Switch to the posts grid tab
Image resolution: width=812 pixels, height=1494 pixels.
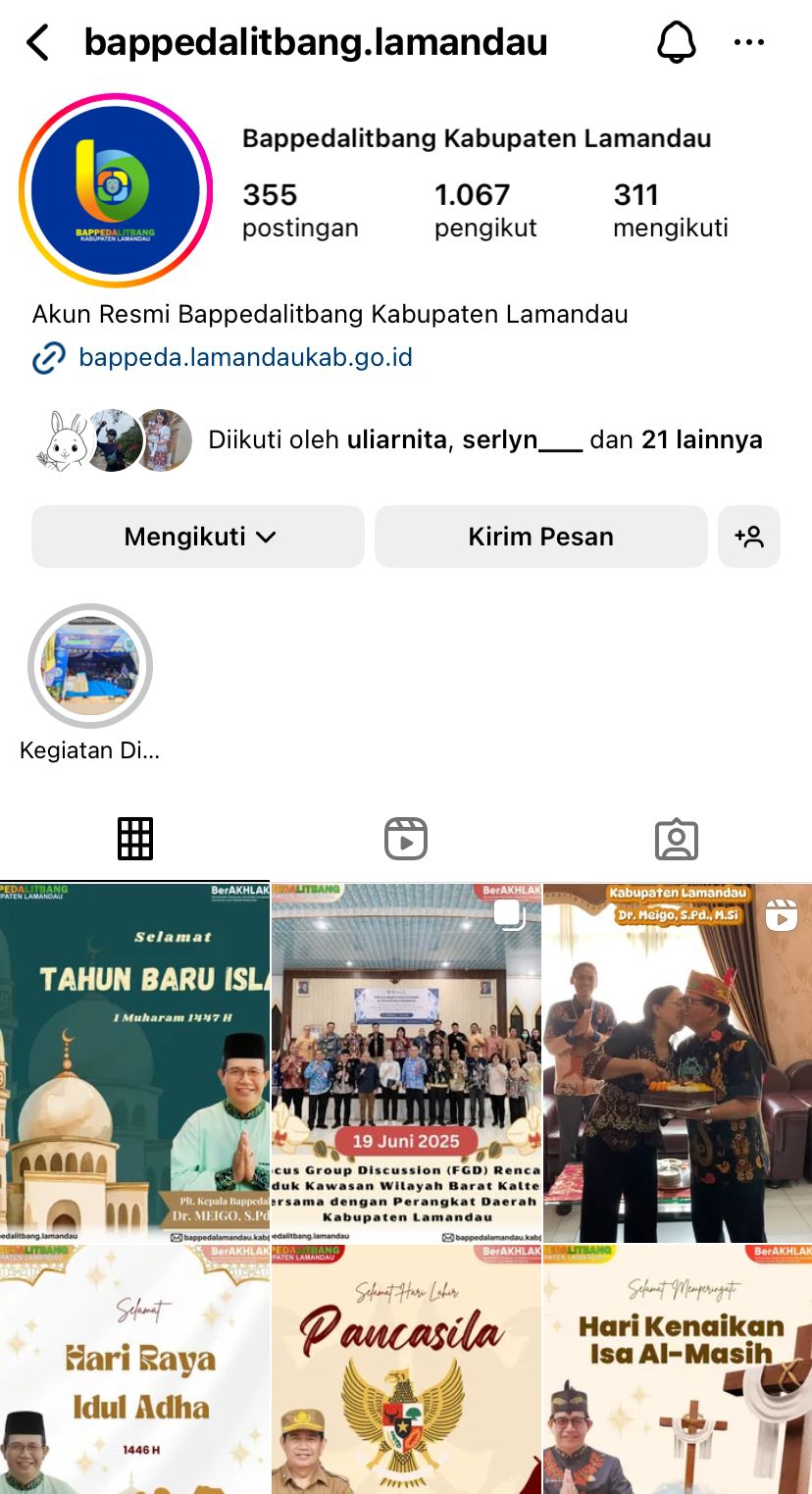coord(135,839)
